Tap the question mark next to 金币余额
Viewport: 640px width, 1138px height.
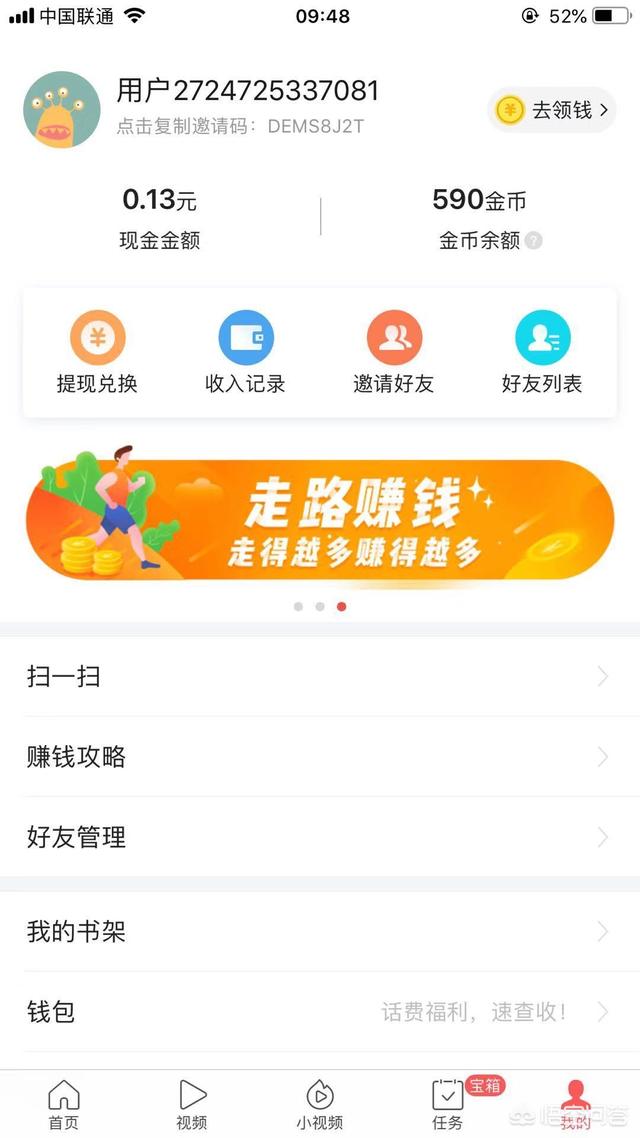pos(534,241)
